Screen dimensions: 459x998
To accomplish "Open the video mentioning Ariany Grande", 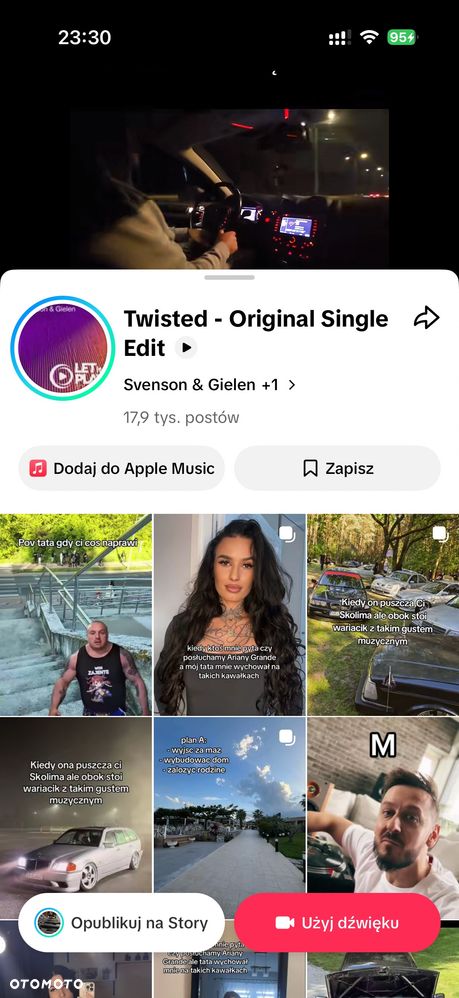I will [x=229, y=615].
